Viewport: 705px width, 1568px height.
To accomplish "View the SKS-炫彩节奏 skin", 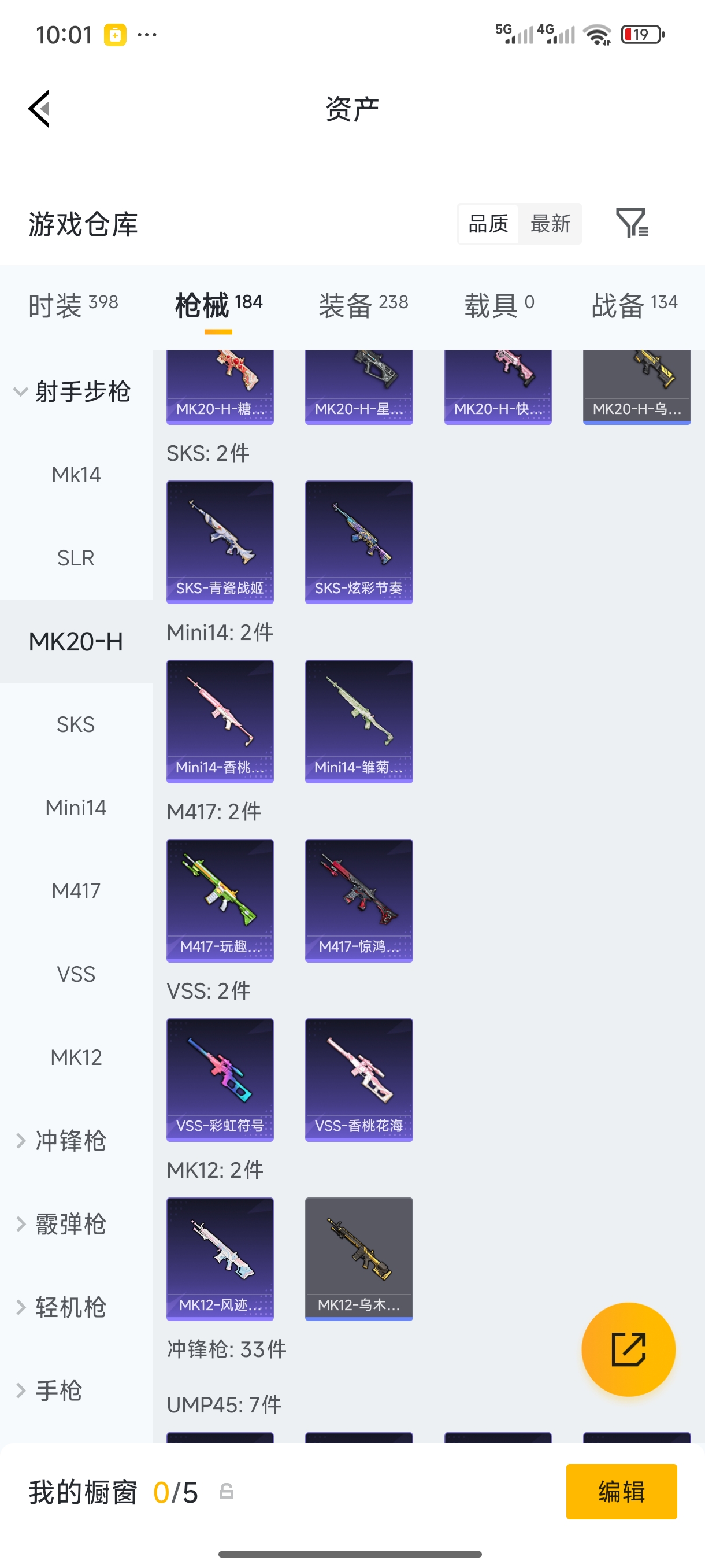I will pyautogui.click(x=358, y=542).
